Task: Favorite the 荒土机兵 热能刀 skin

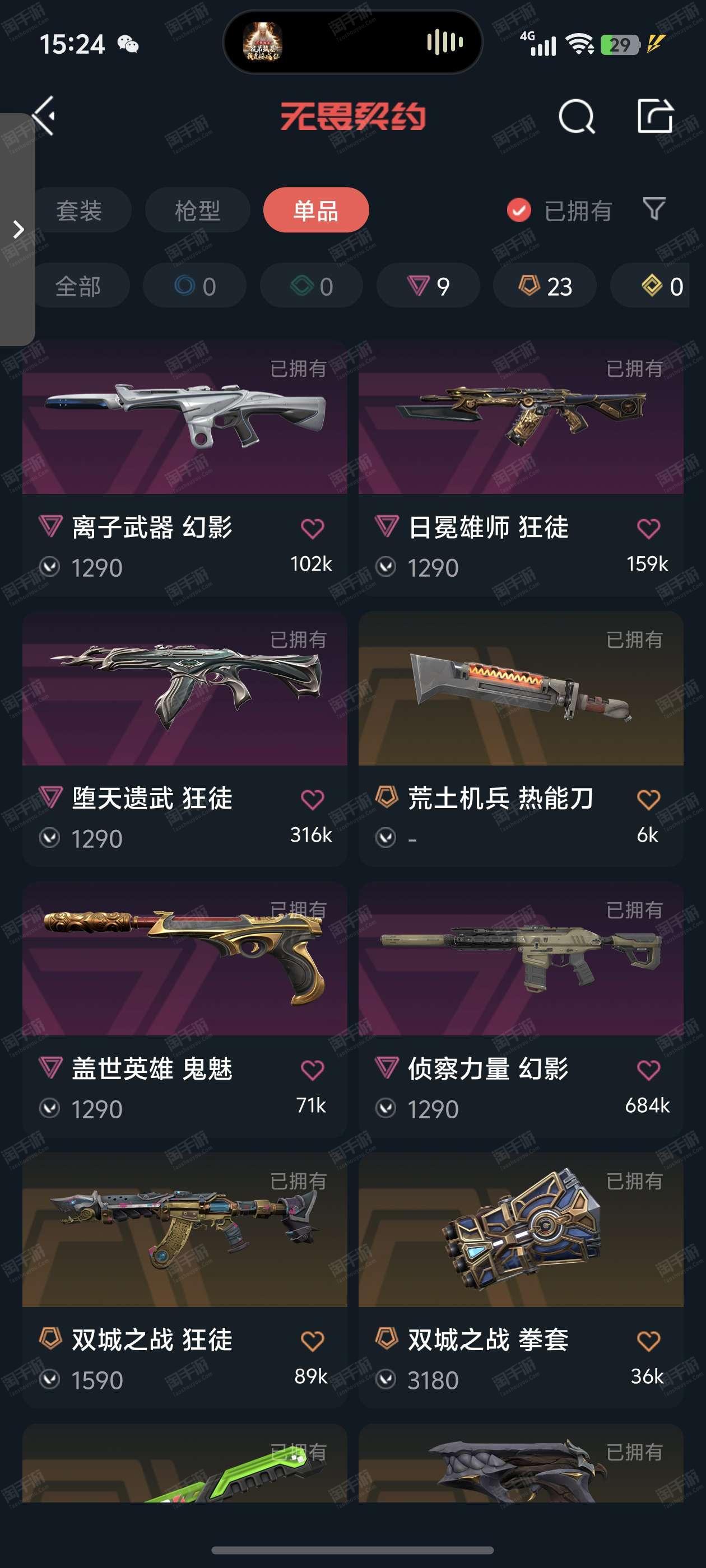Action: coord(648,799)
